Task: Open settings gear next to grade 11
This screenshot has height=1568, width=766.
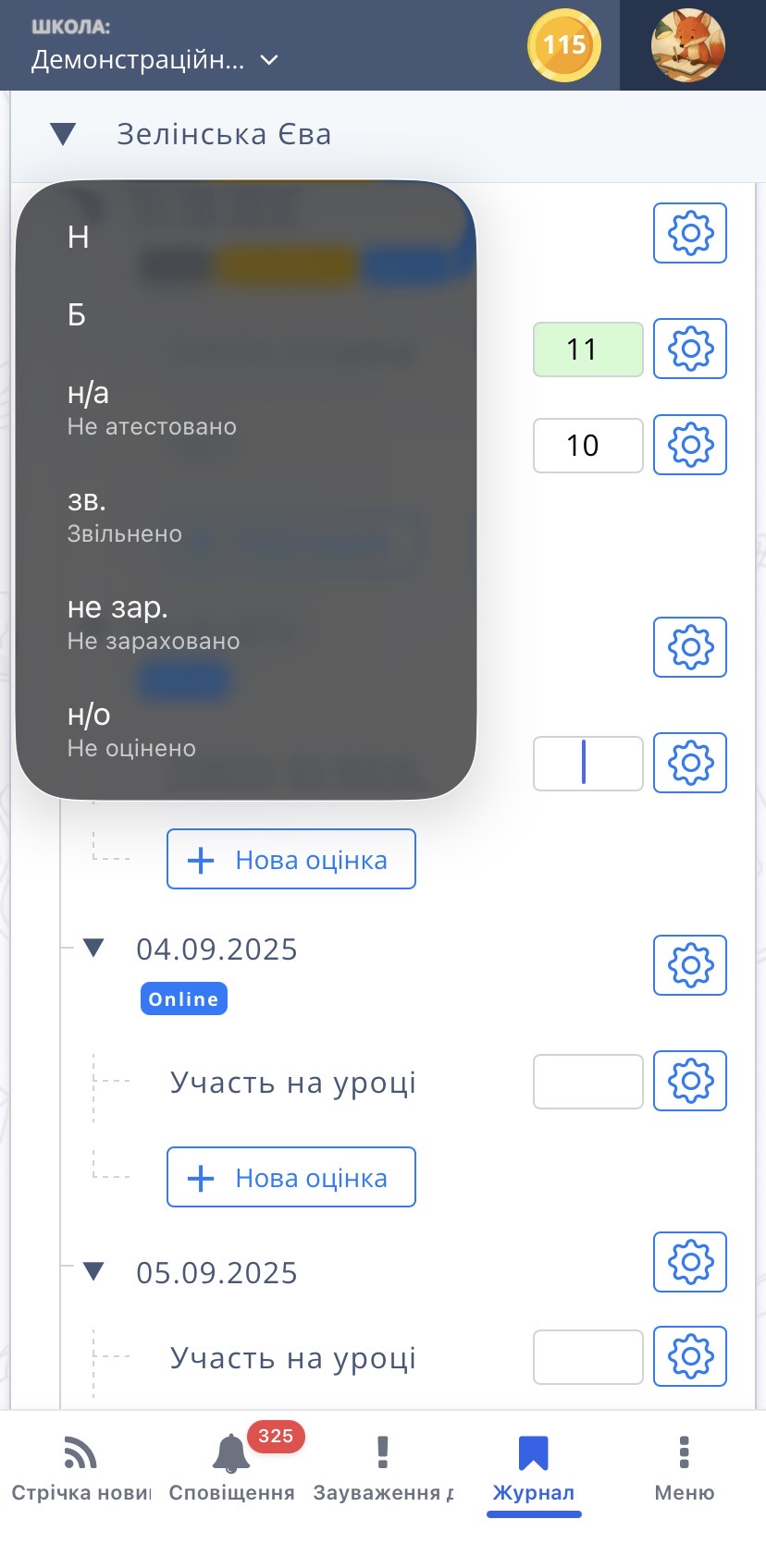Action: point(690,349)
